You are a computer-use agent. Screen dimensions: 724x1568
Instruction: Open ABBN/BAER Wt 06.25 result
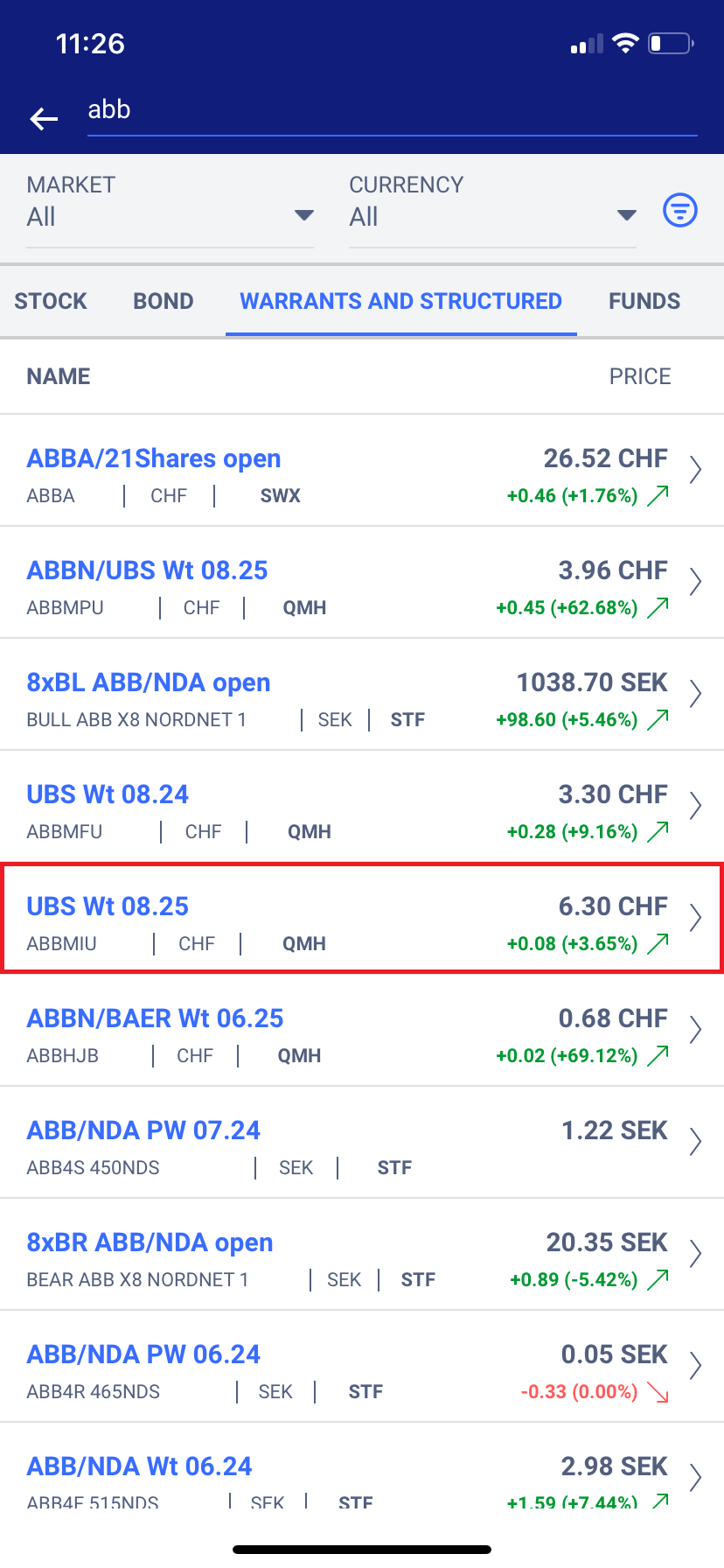coord(362,1031)
